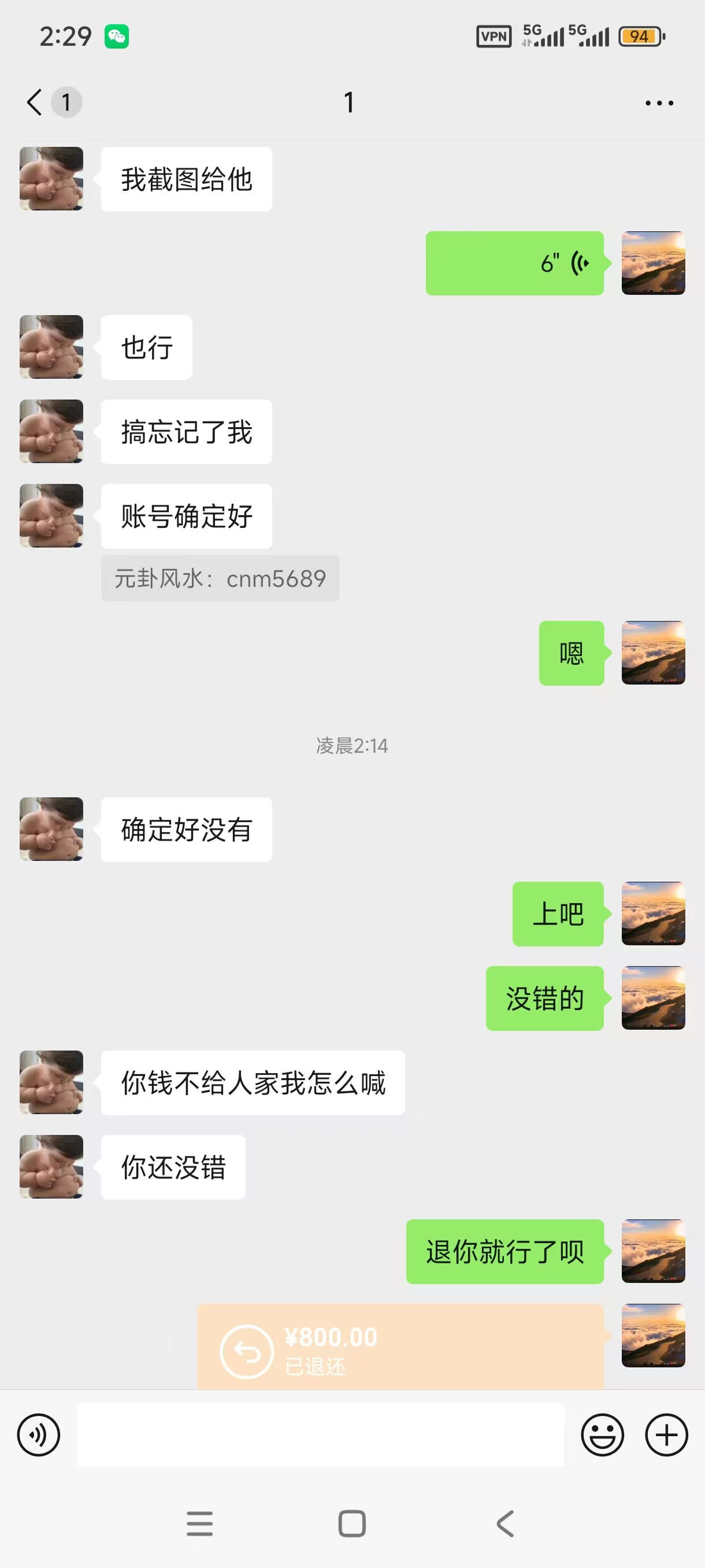Viewport: 705px width, 1568px height.
Task: Tap the chat title "1" at top
Action: pyautogui.click(x=350, y=102)
